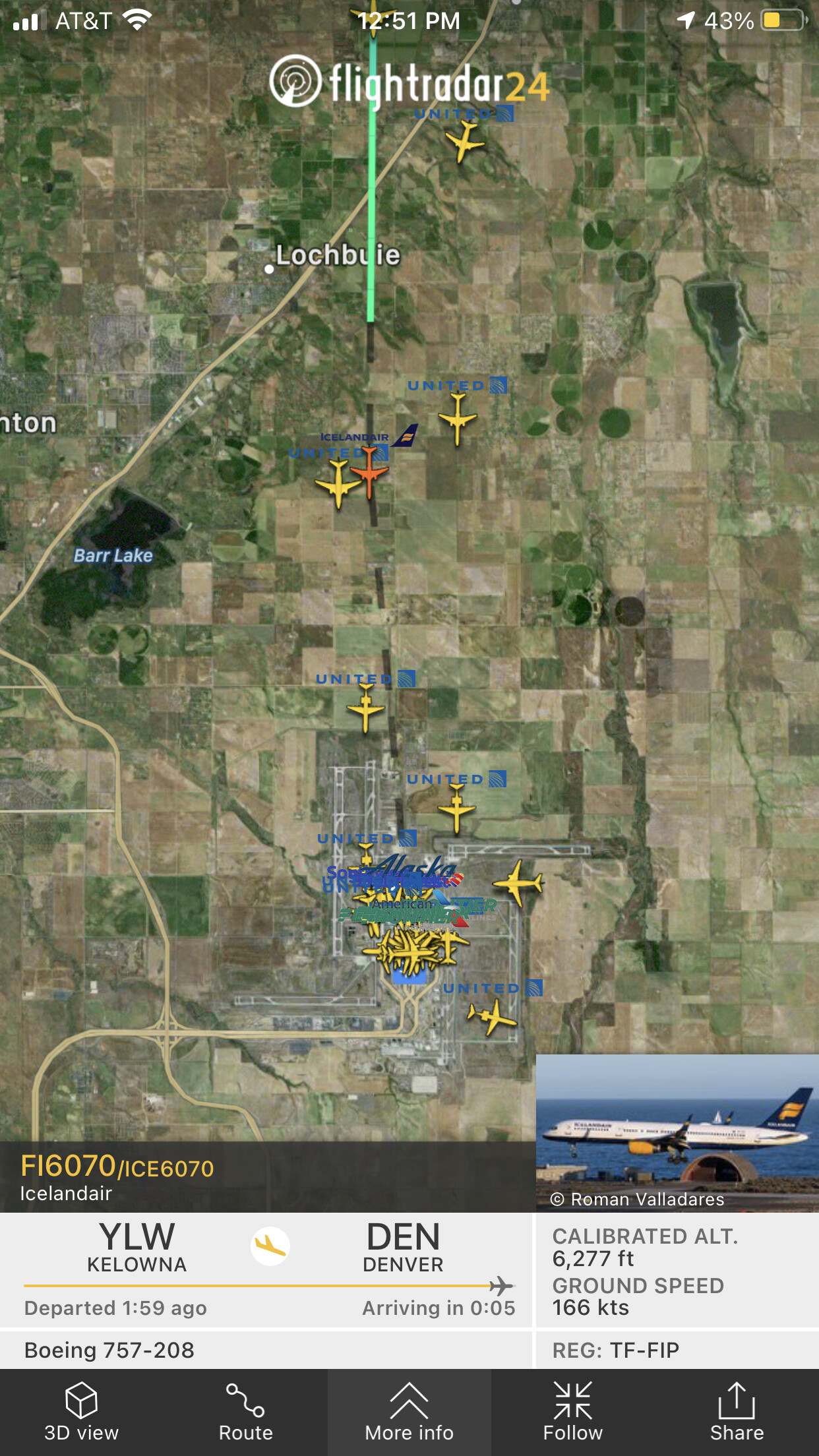Tap the orange Icelandair plane on map
Image resolution: width=819 pixels, height=1456 pixels.
point(369,473)
